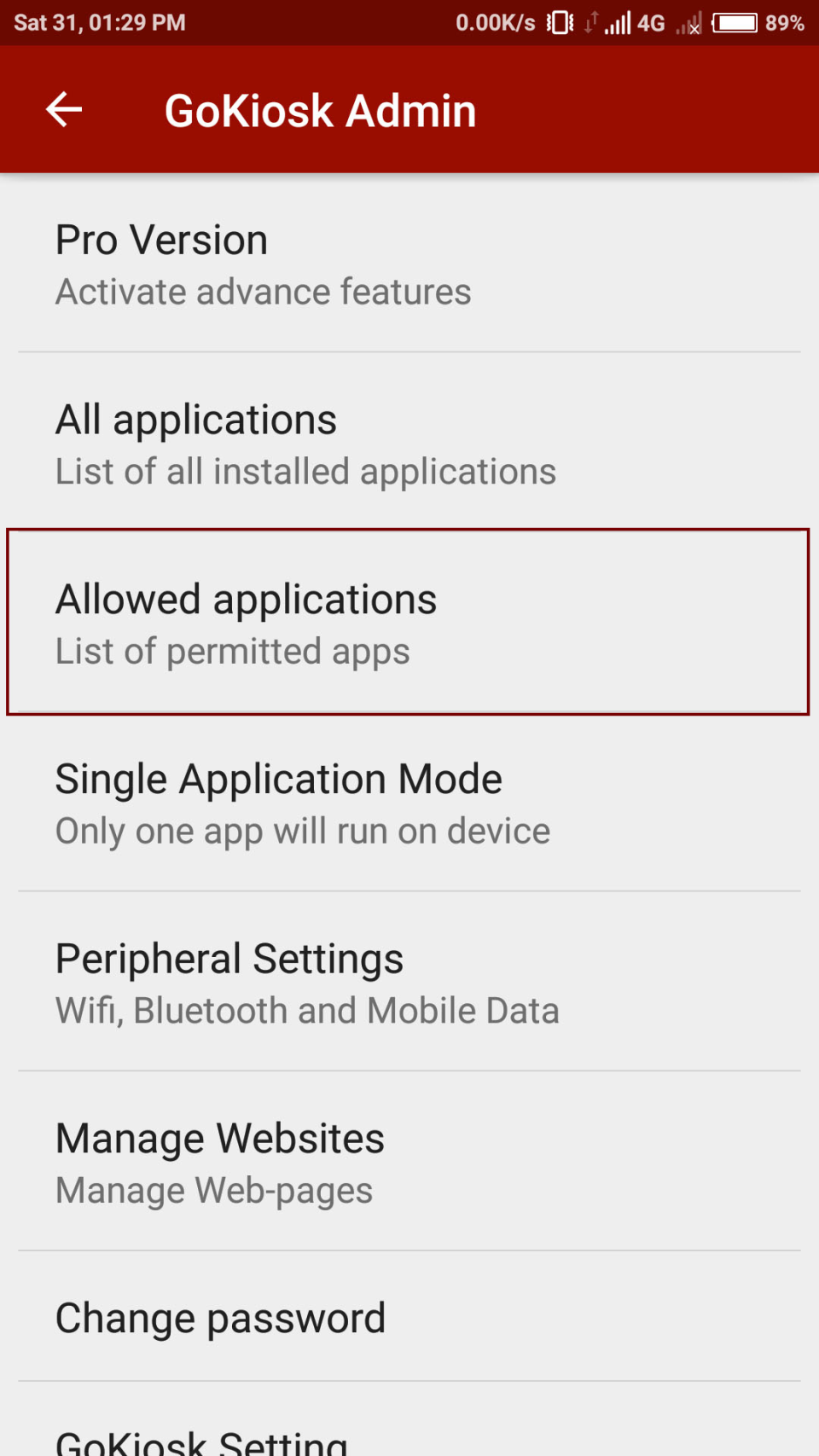The height and width of the screenshot is (1456, 819).
Task: Select Allowed applications
Action: tap(409, 623)
